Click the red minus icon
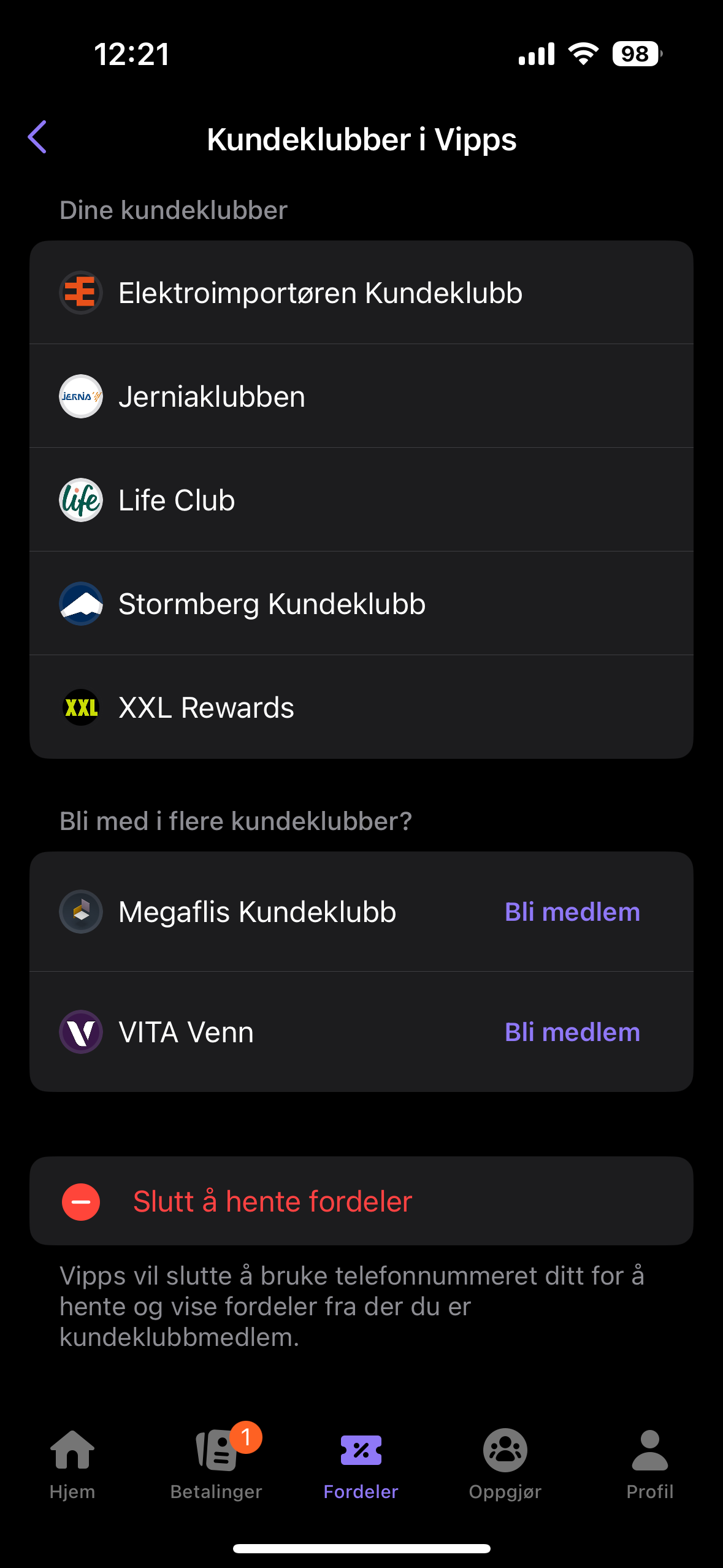 [80, 1201]
